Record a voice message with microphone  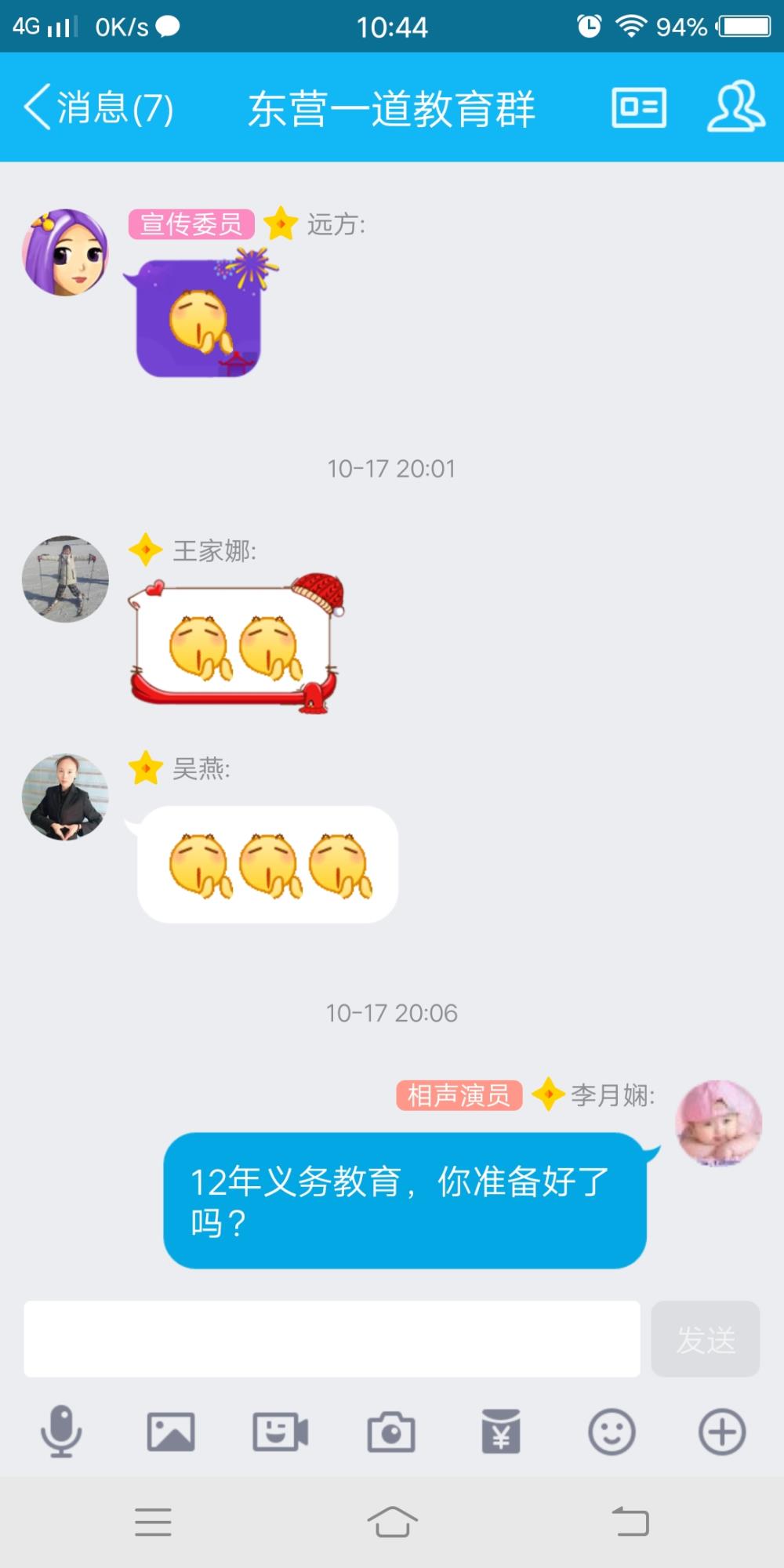click(61, 1432)
